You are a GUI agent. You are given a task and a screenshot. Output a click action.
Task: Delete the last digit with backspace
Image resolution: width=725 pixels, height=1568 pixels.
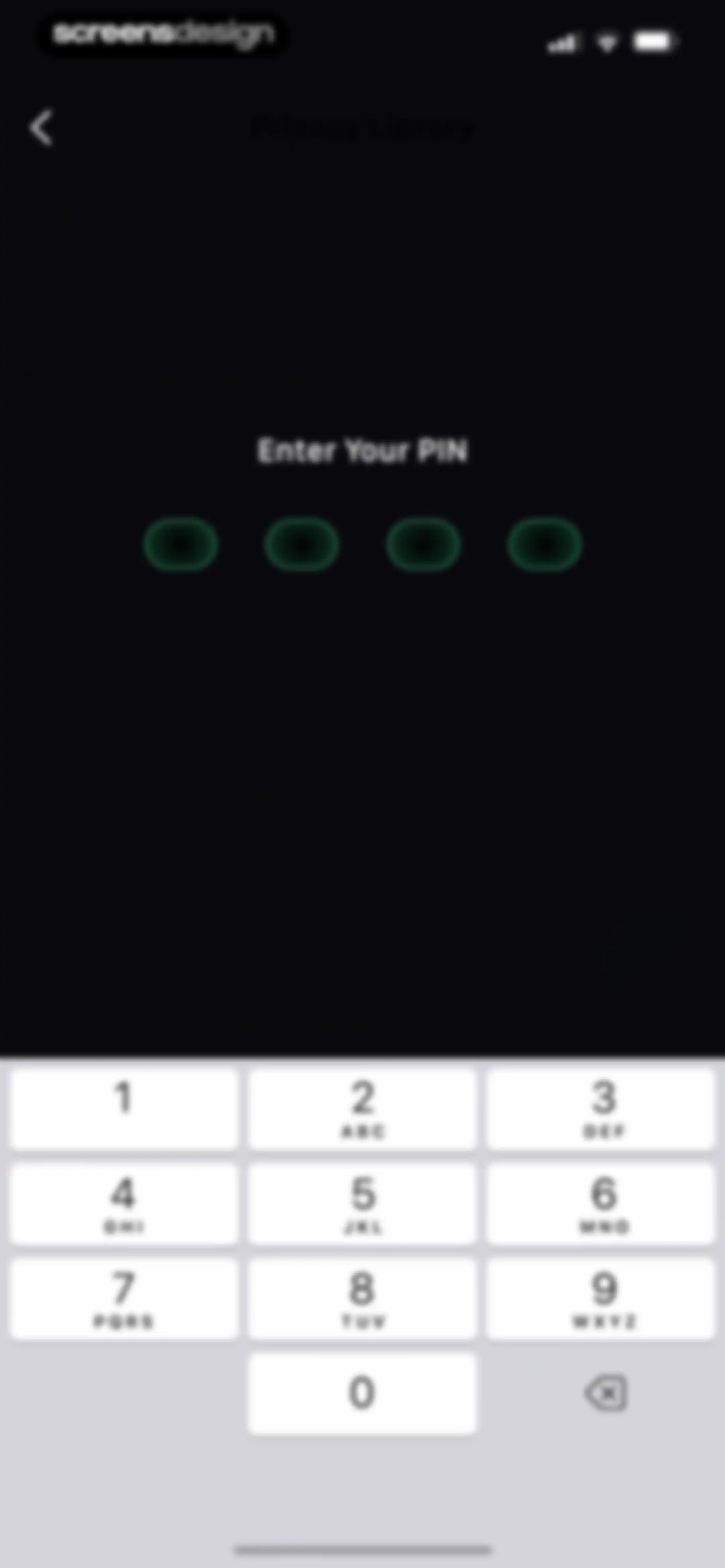[606, 1393]
